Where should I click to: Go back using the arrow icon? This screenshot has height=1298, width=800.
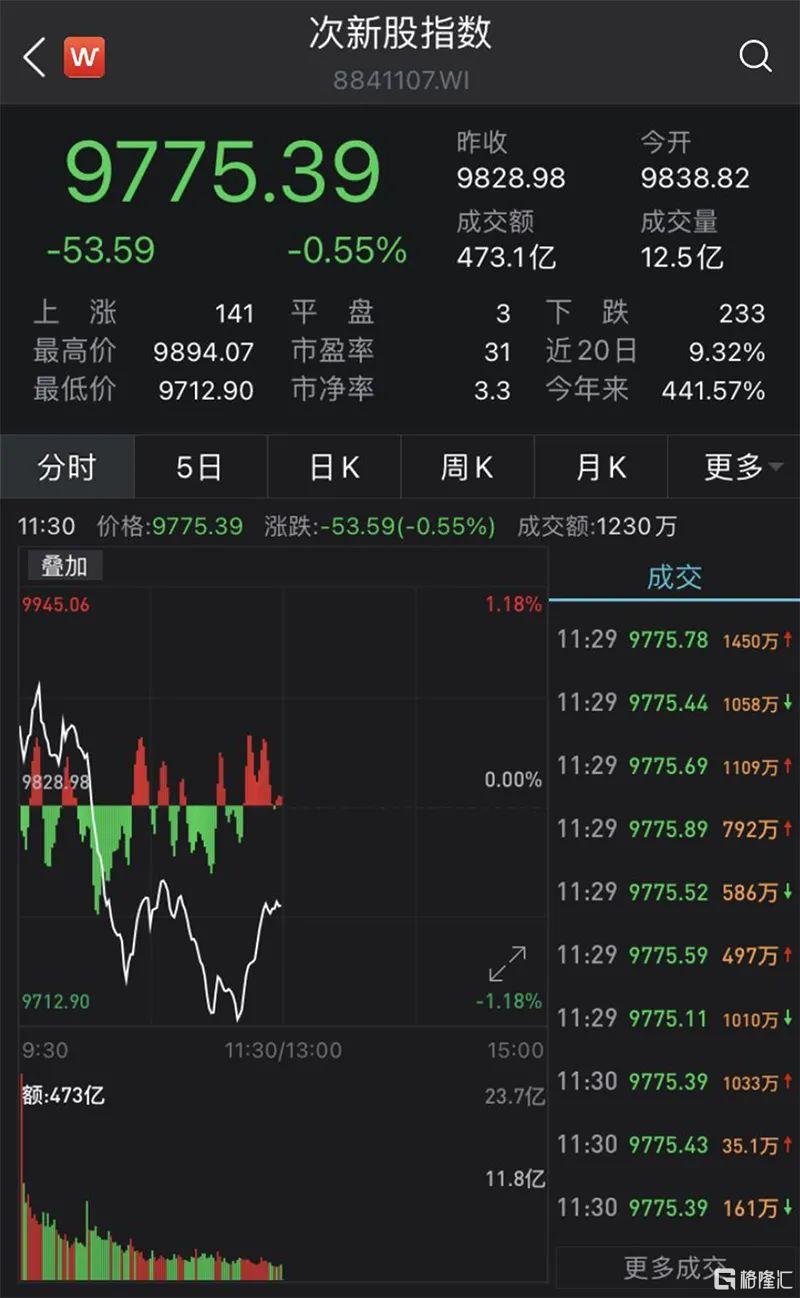34,57
